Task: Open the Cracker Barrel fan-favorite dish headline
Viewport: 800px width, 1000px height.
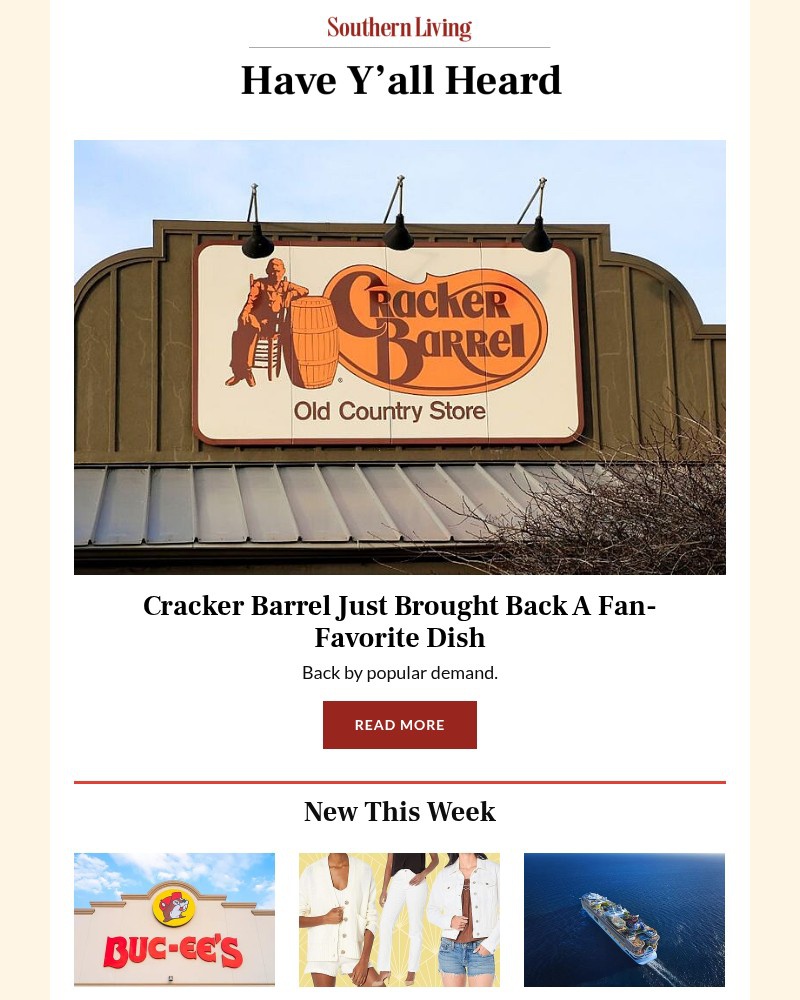Action: pyautogui.click(x=399, y=621)
